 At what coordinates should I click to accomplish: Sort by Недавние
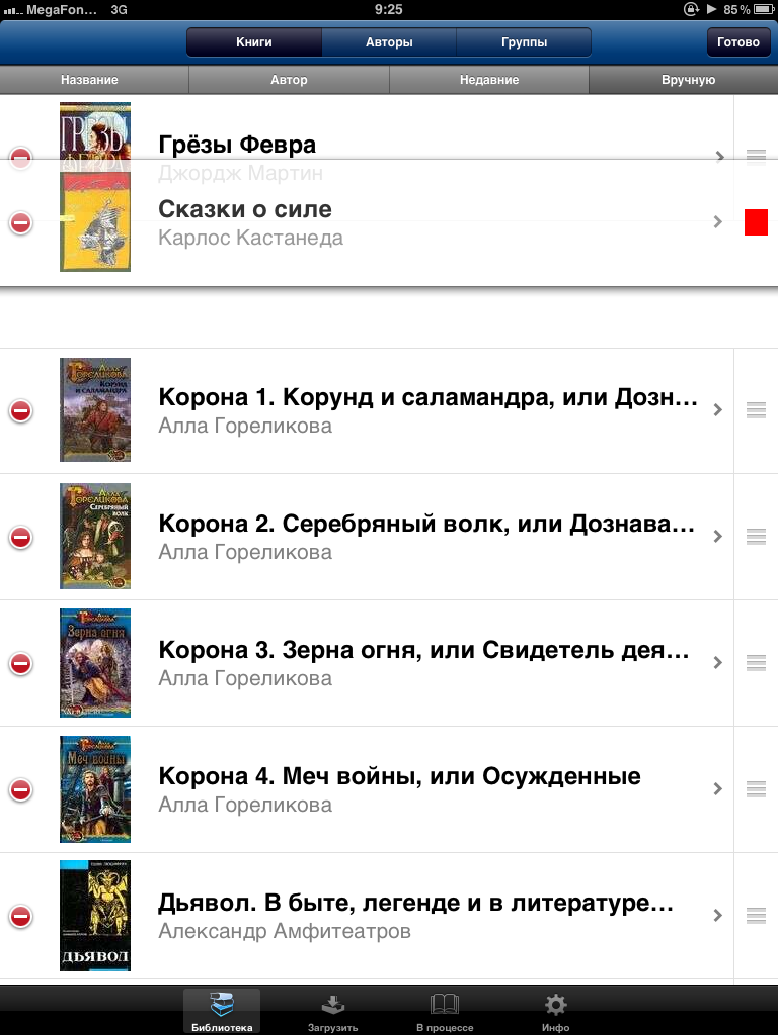(x=489, y=80)
